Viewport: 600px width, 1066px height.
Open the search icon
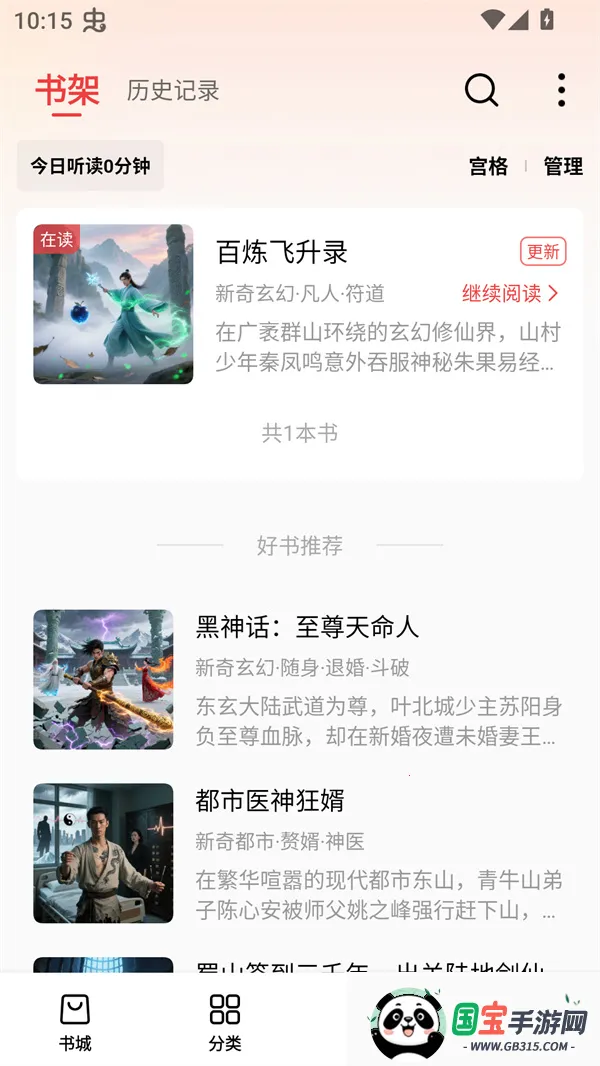(481, 90)
